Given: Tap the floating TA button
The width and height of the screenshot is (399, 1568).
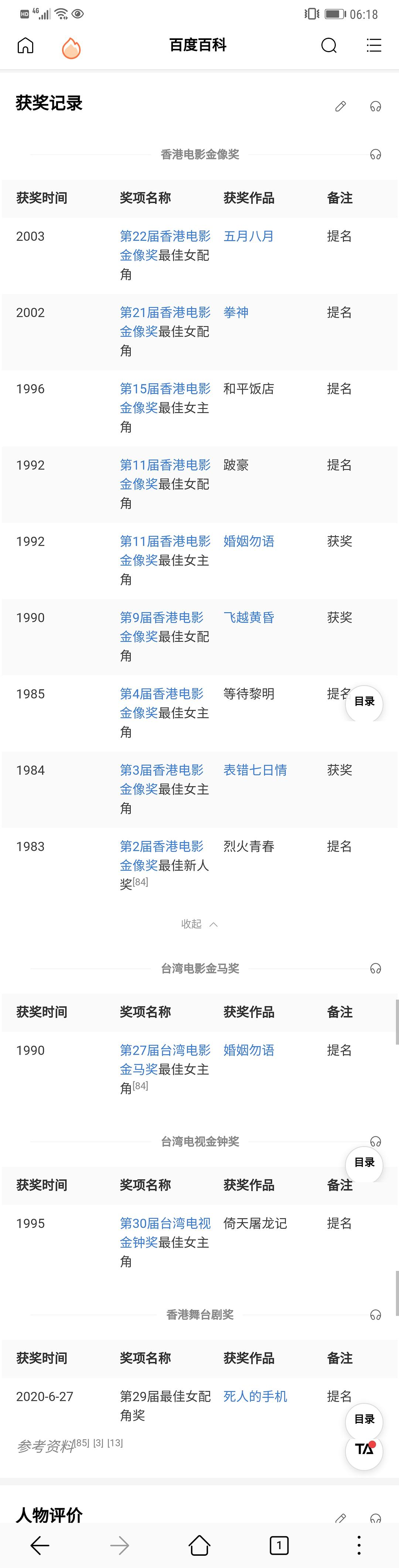Looking at the screenshot, I should click(x=364, y=1450).
